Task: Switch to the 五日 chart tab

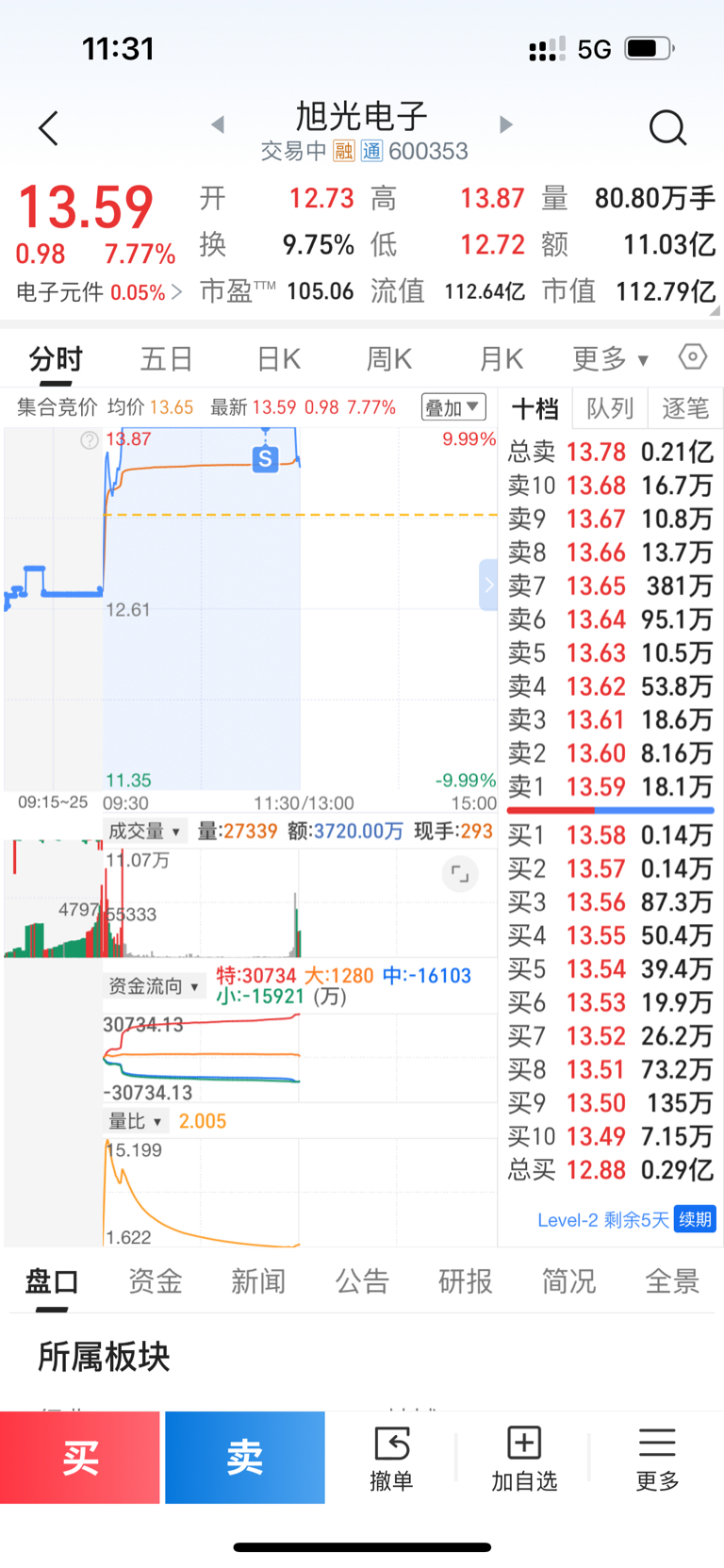Action: pos(167,358)
